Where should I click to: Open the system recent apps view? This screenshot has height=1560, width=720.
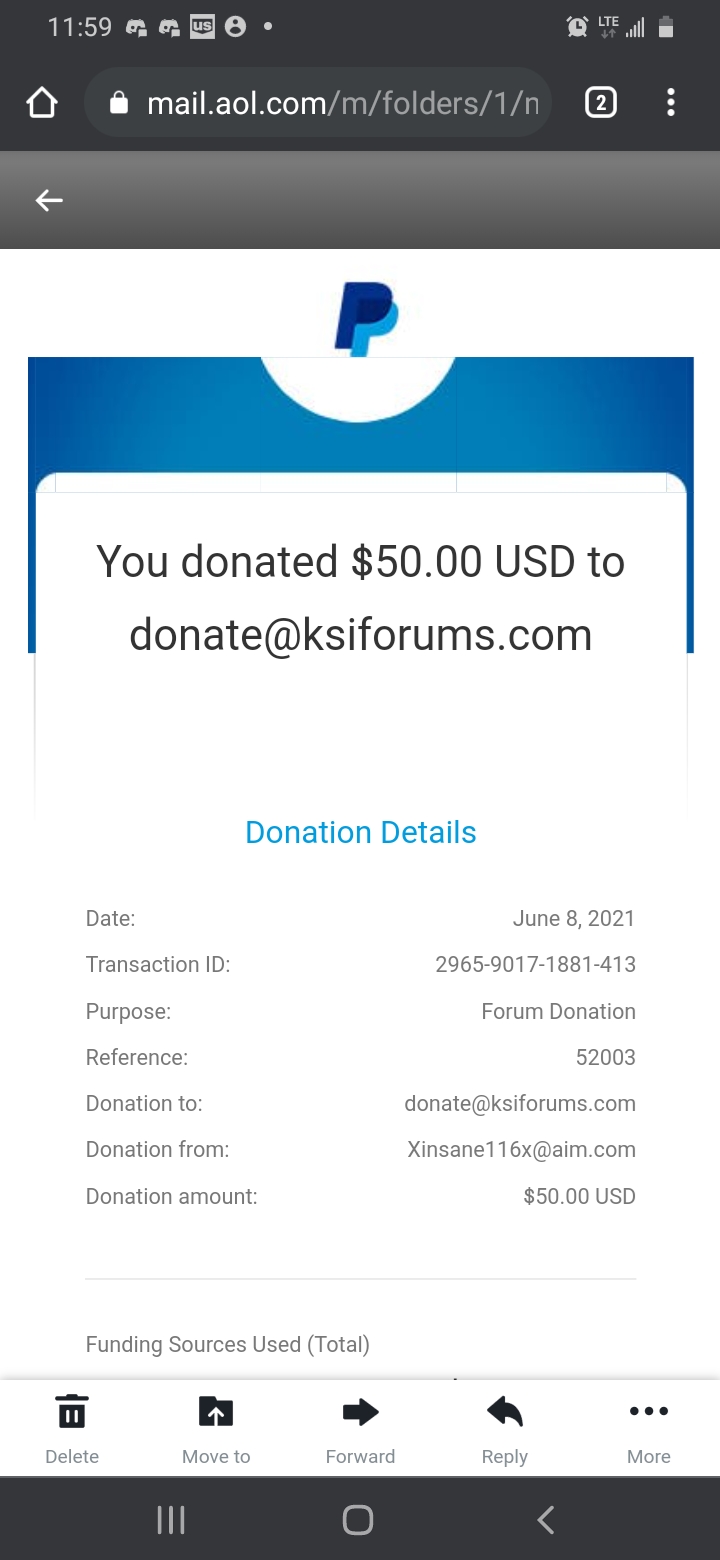click(x=171, y=1520)
